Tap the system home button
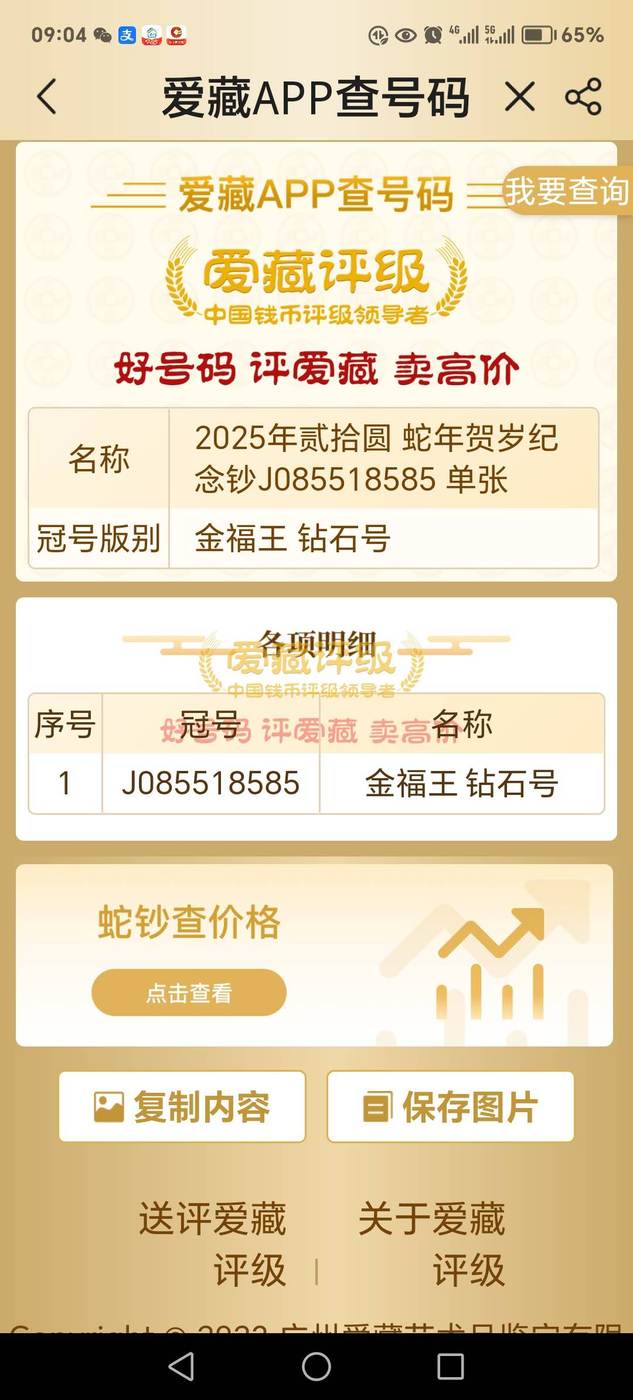The image size is (633, 1400). pos(316,1366)
